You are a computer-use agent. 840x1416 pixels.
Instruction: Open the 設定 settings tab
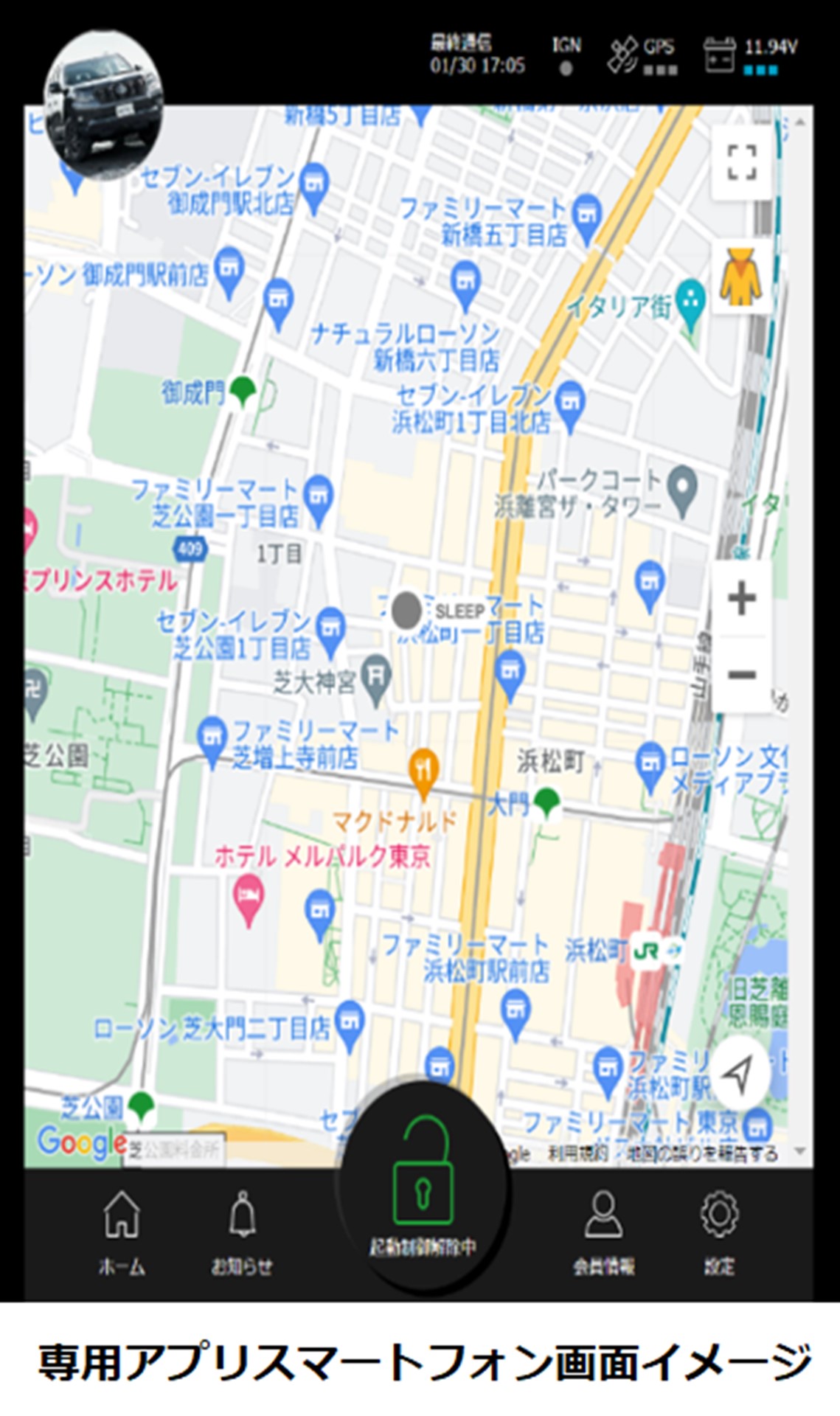719,1232
